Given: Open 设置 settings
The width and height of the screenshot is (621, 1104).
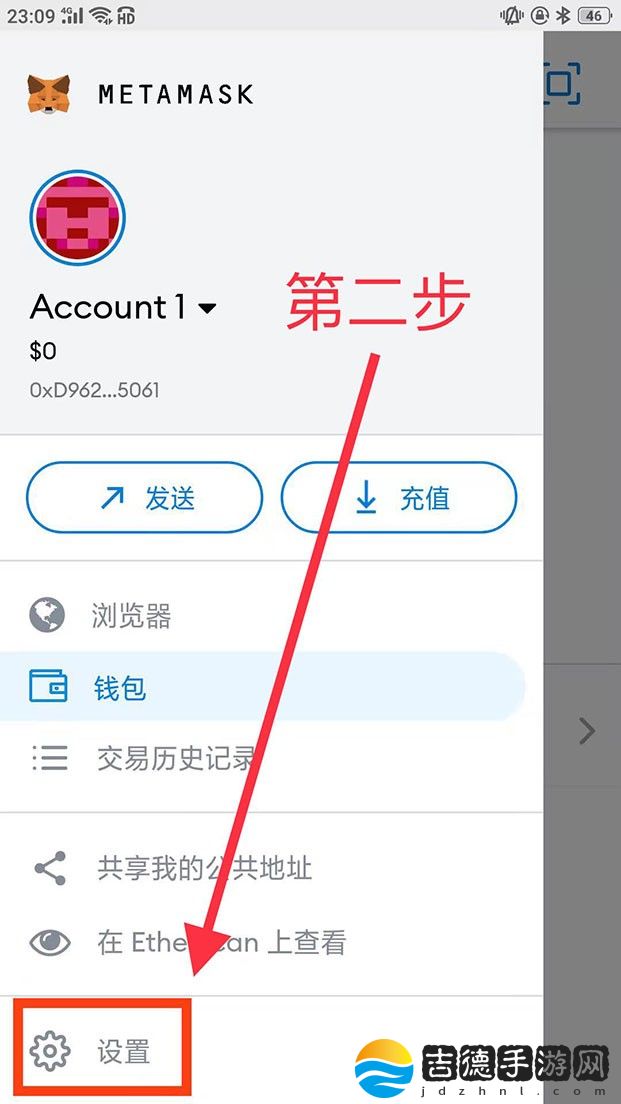Looking at the screenshot, I should tap(122, 1051).
